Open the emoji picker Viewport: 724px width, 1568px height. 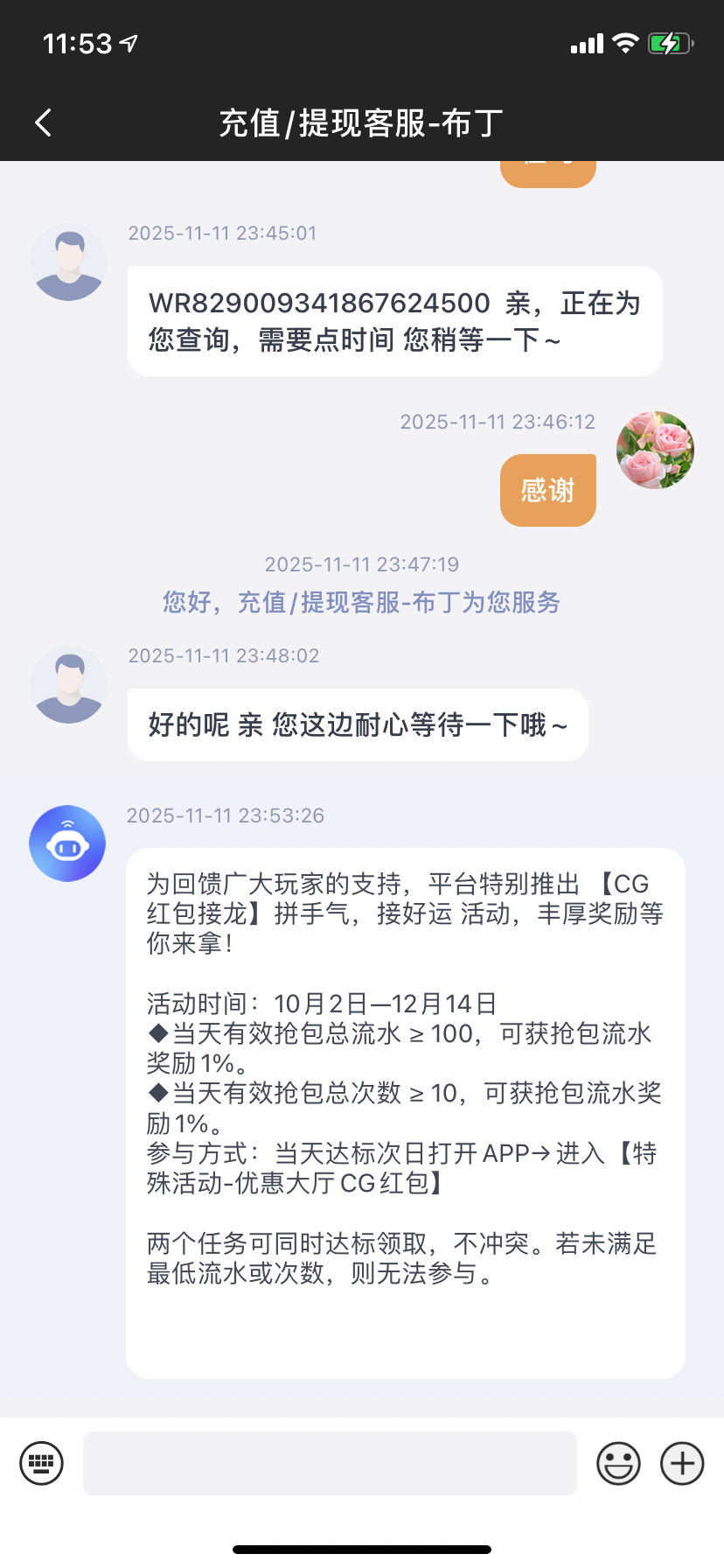(x=618, y=1463)
